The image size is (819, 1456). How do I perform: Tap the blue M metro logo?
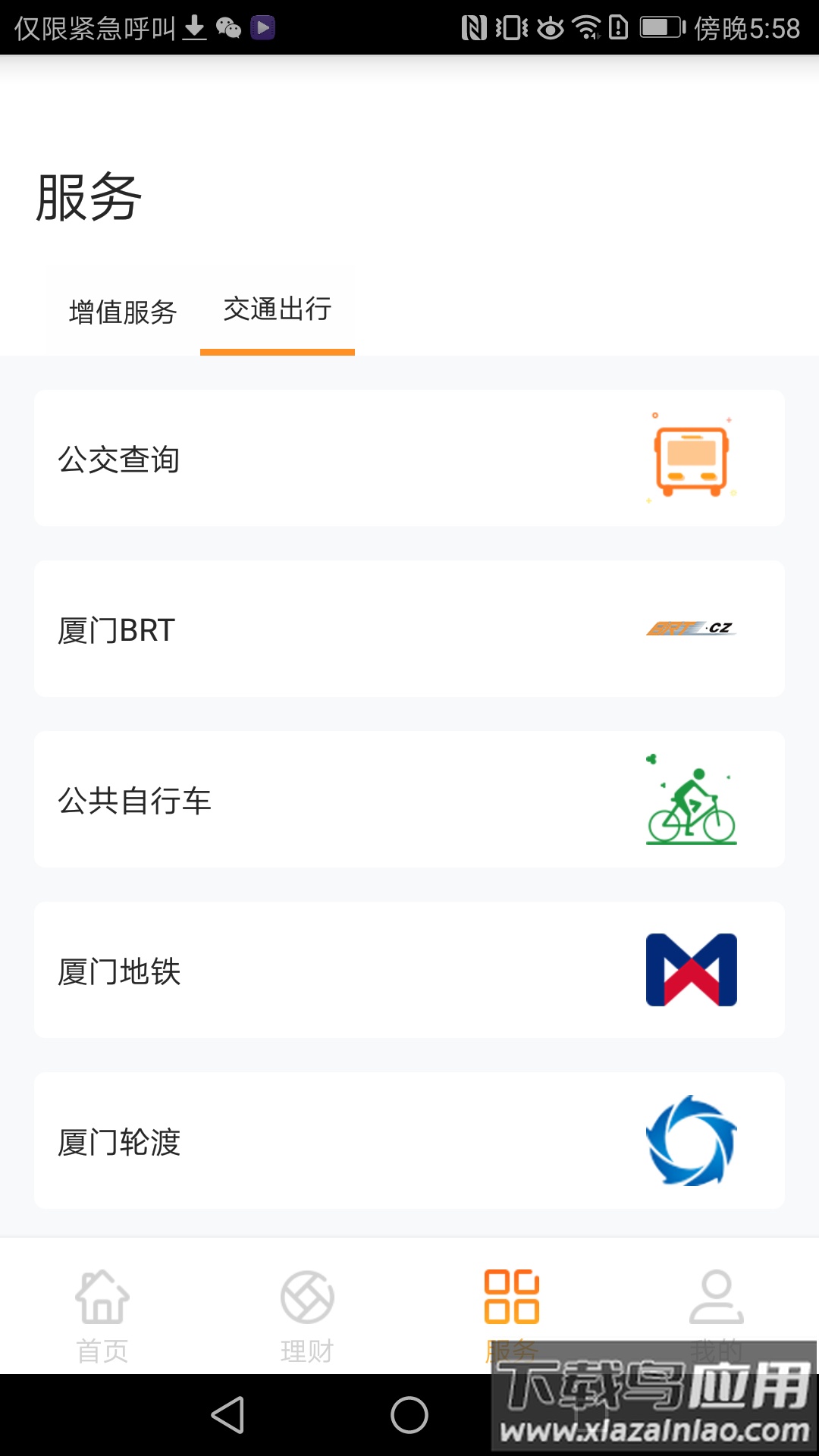pyautogui.click(x=691, y=971)
